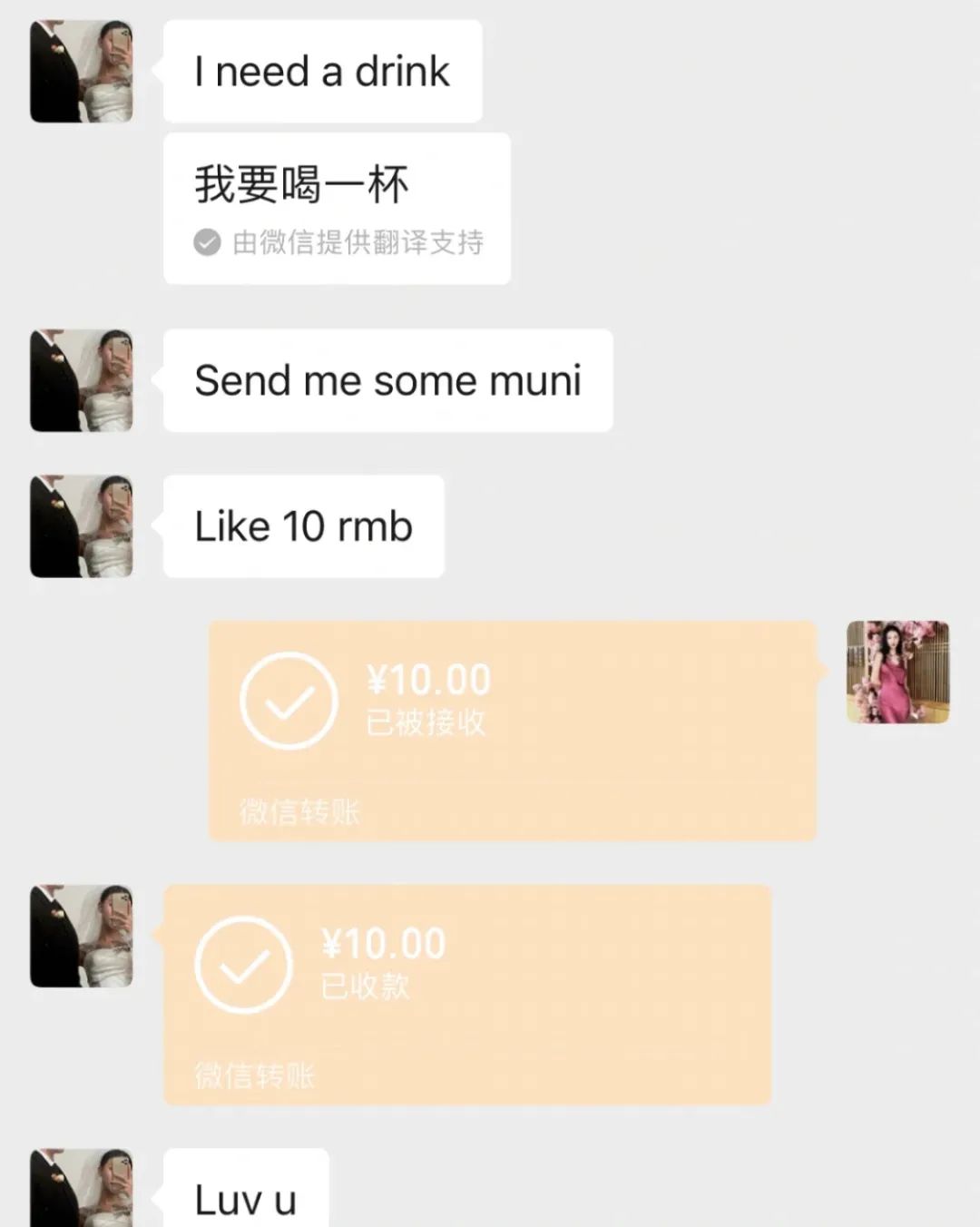Tap the avatar beside 'Like 10 rmb'
The width and height of the screenshot is (980, 1227).
(82, 526)
